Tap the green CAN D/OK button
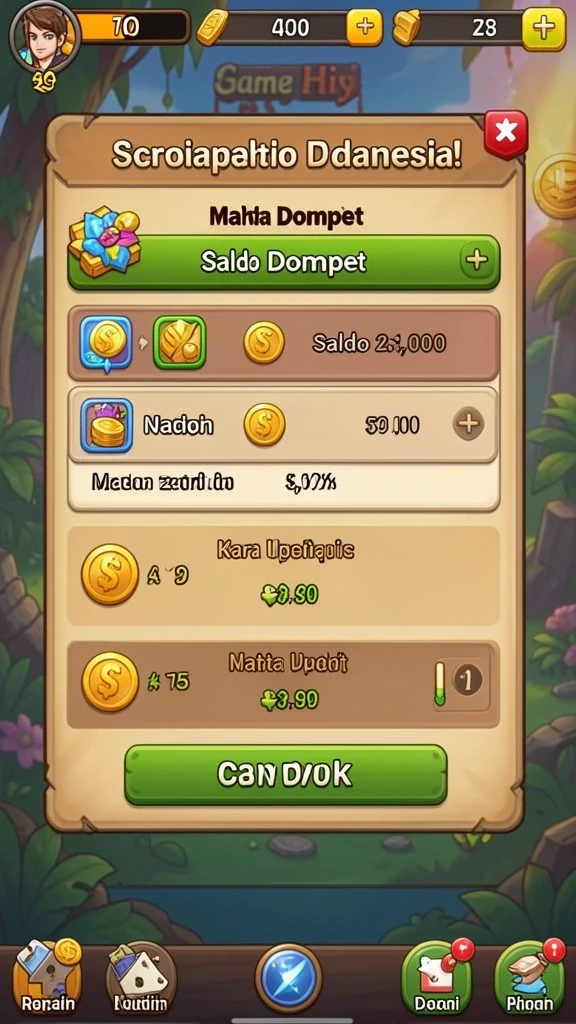The width and height of the screenshot is (576, 1024). tap(285, 774)
